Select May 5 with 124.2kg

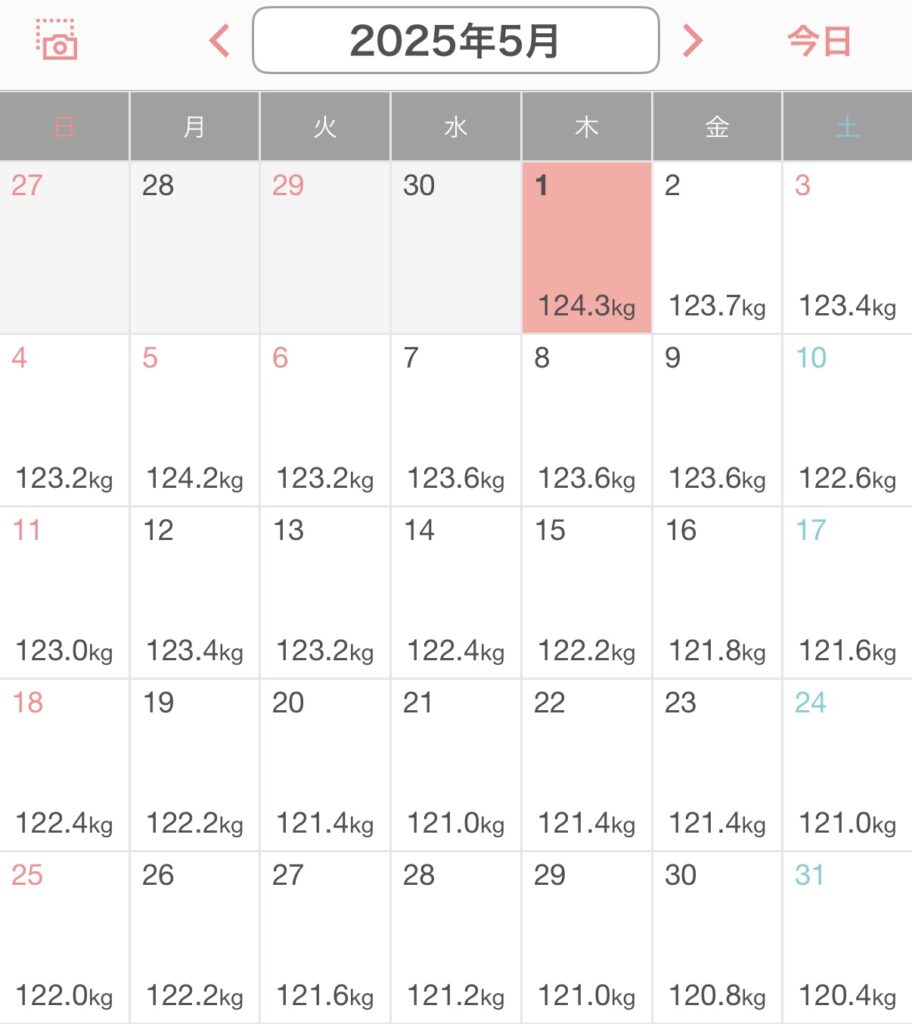coord(195,420)
